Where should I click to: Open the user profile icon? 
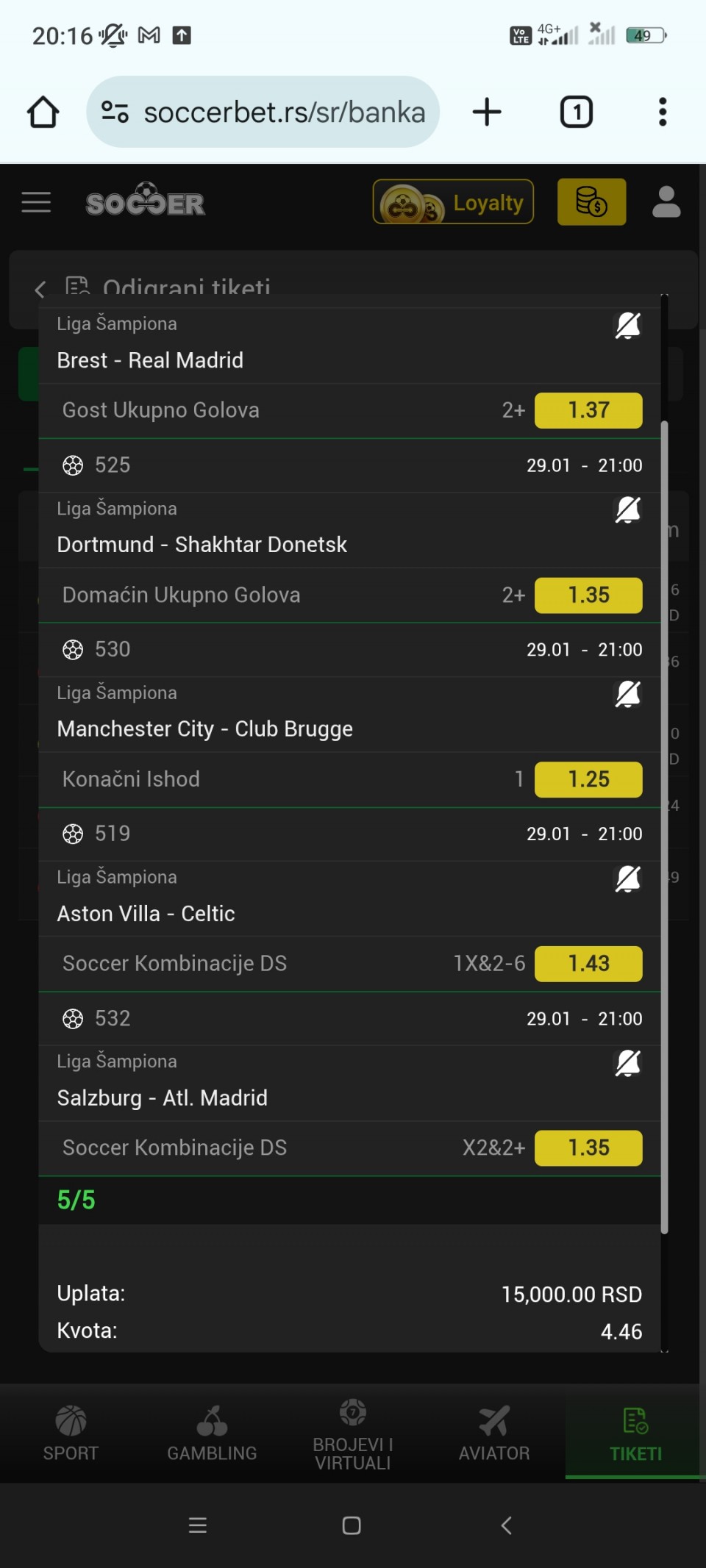[666, 202]
